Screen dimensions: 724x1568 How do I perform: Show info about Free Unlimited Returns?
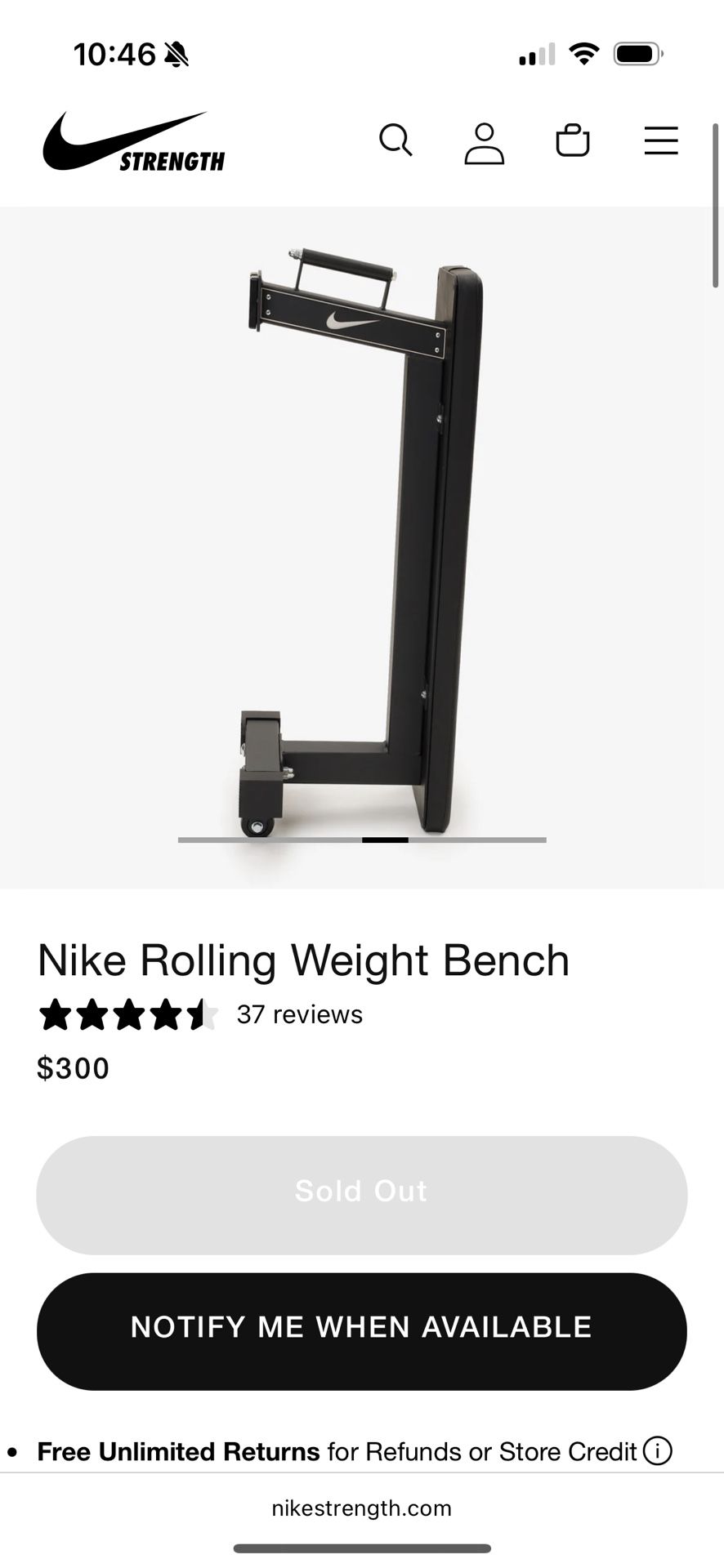tap(657, 1451)
